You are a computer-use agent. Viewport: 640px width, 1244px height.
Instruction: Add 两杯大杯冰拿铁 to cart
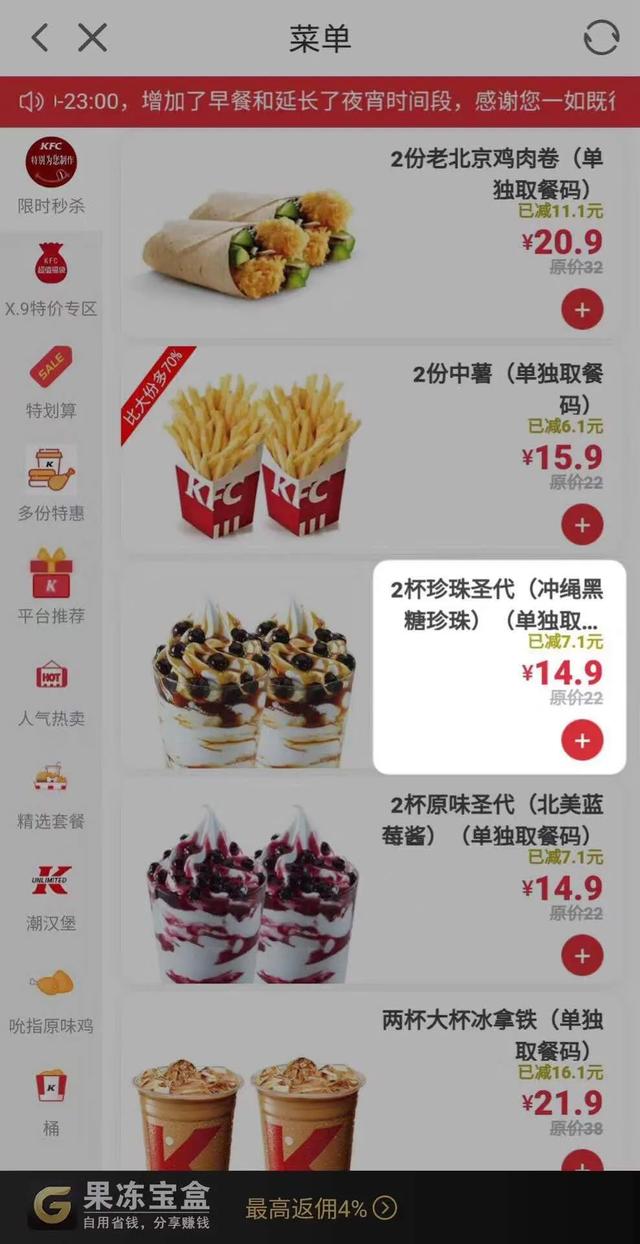pyautogui.click(x=582, y=1163)
